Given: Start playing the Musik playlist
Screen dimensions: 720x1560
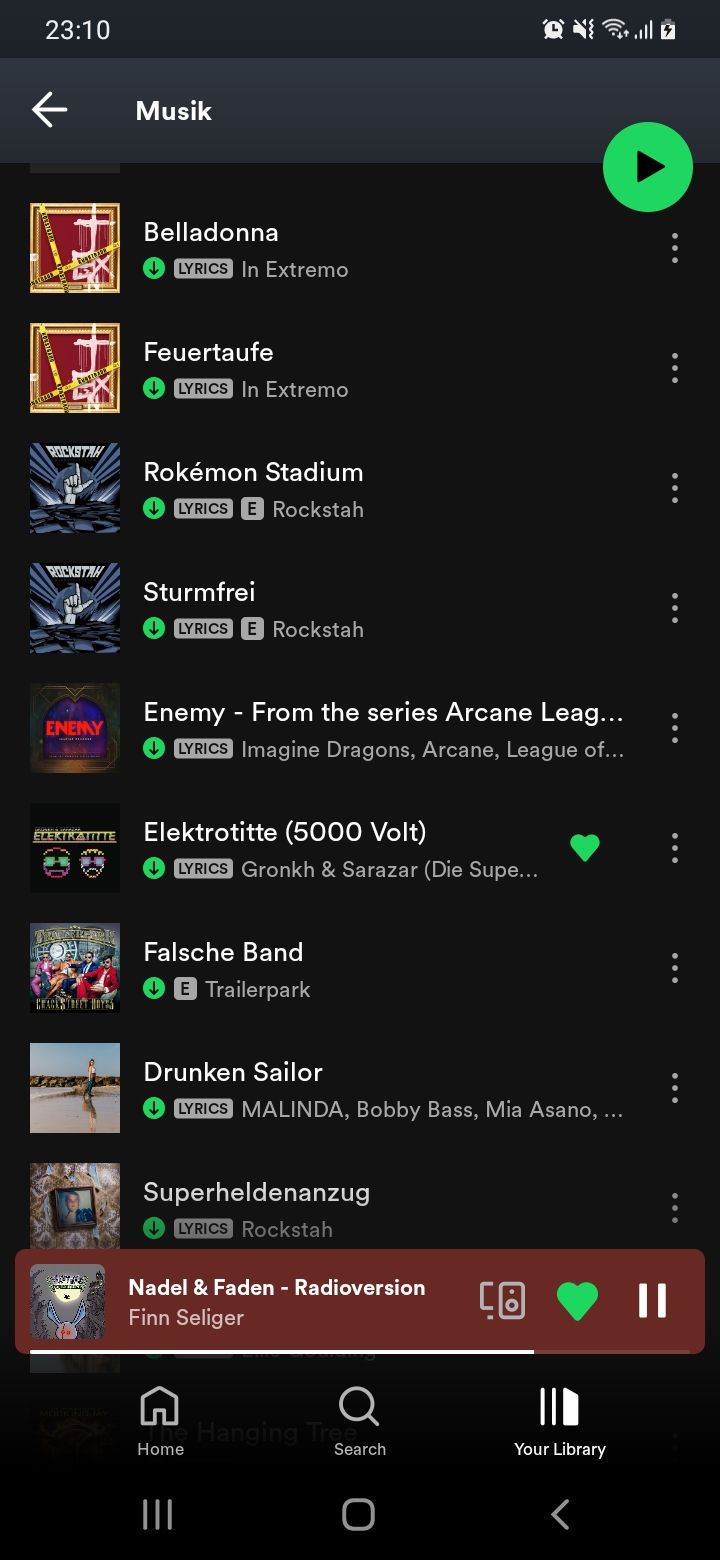Looking at the screenshot, I should click(x=647, y=167).
